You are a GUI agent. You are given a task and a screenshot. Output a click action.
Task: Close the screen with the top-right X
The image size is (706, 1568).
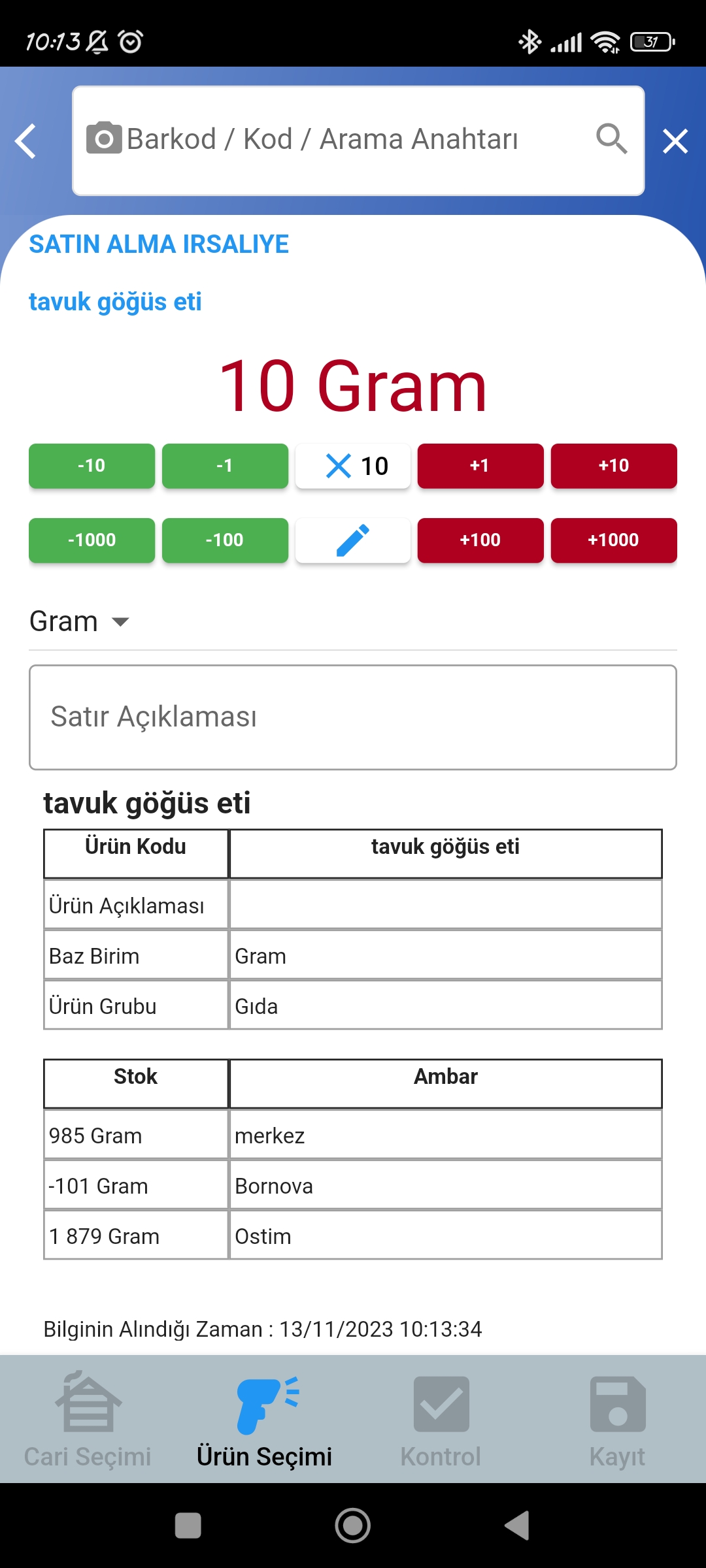pos(675,141)
